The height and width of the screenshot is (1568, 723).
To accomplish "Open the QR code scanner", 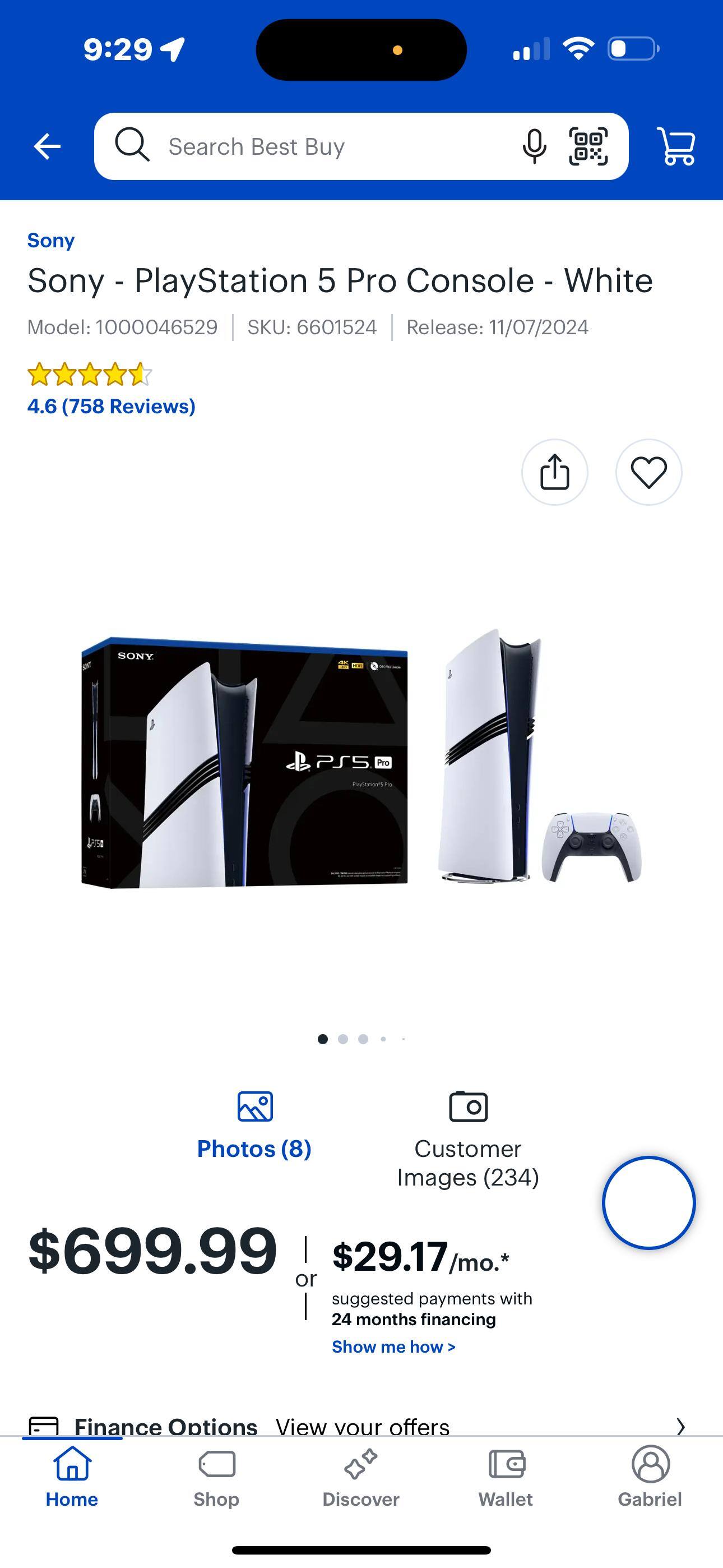I will pos(588,147).
